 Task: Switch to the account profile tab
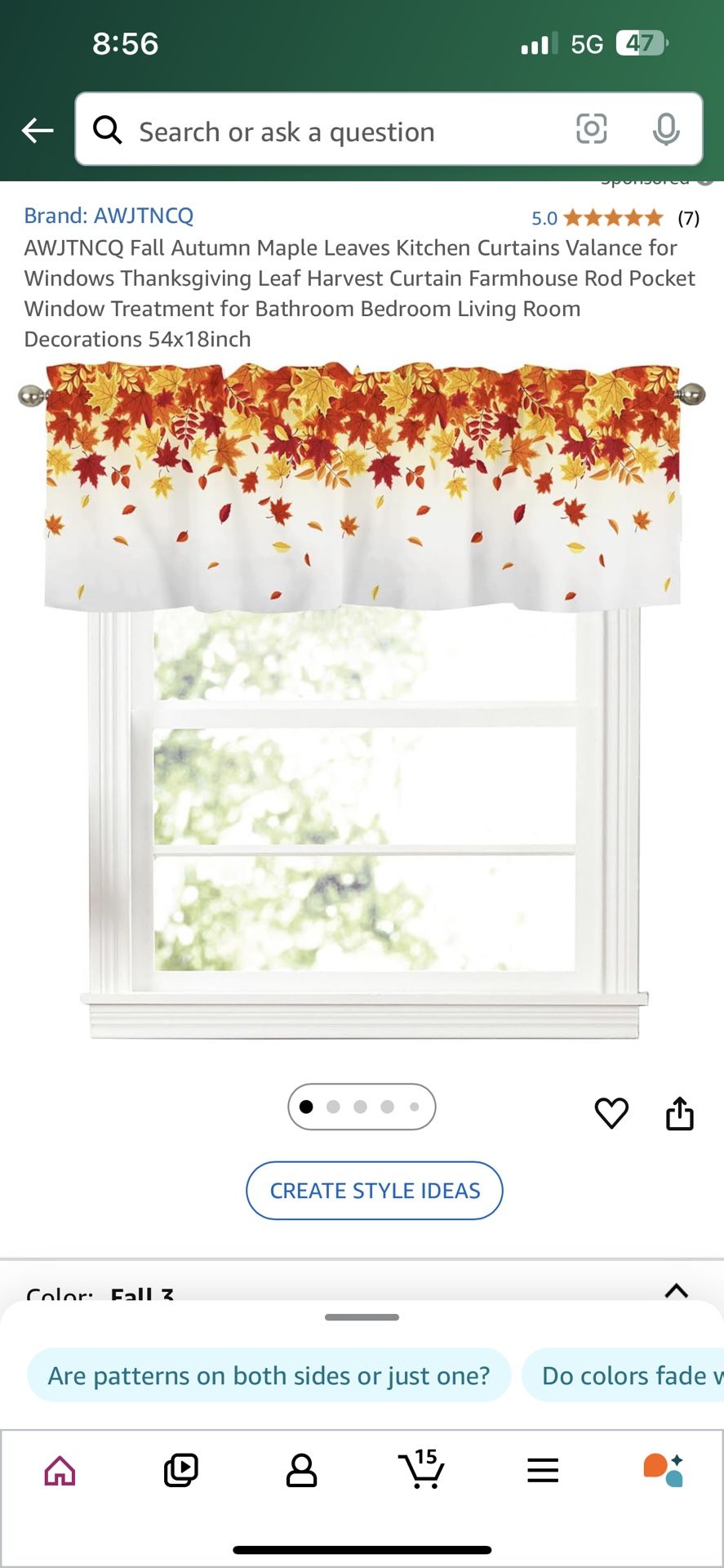(x=301, y=1471)
